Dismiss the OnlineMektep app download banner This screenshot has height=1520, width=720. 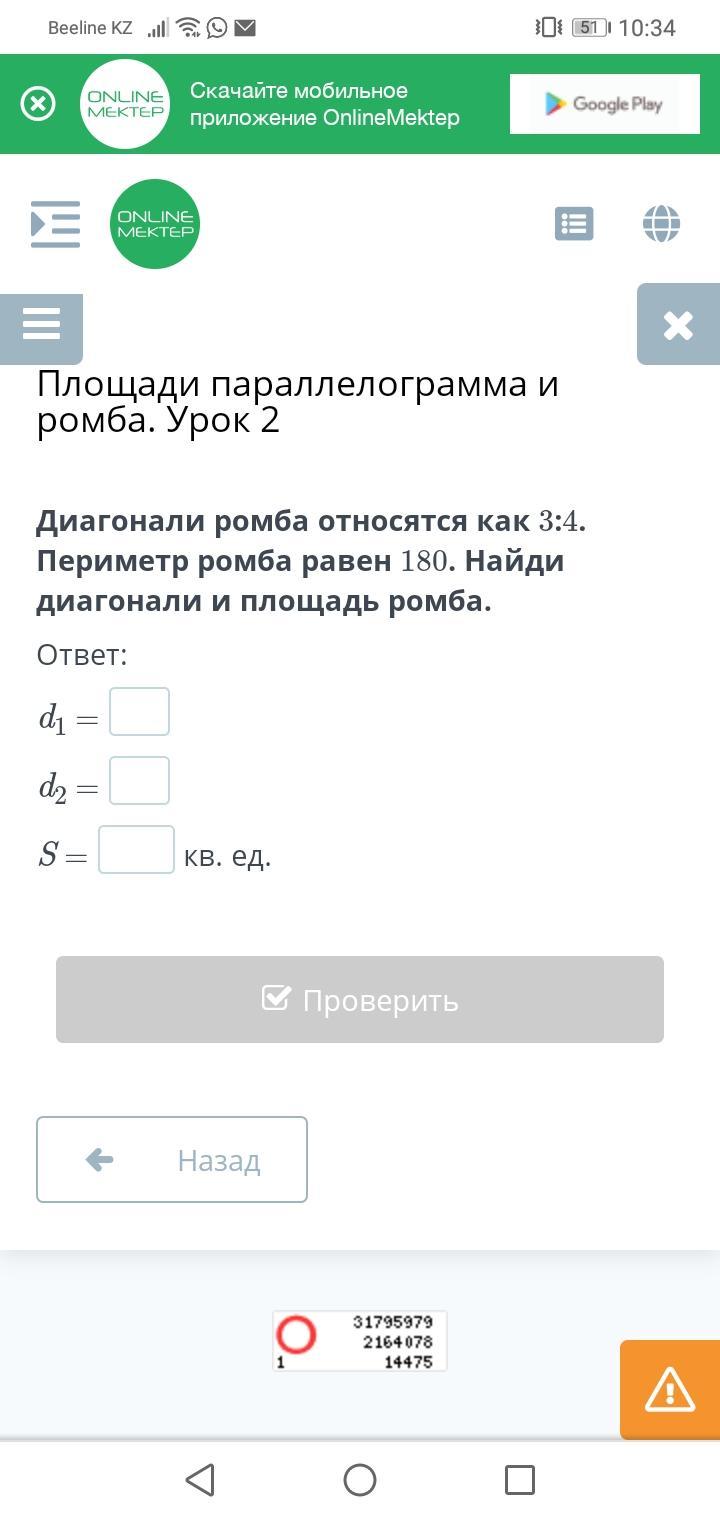click(38, 104)
